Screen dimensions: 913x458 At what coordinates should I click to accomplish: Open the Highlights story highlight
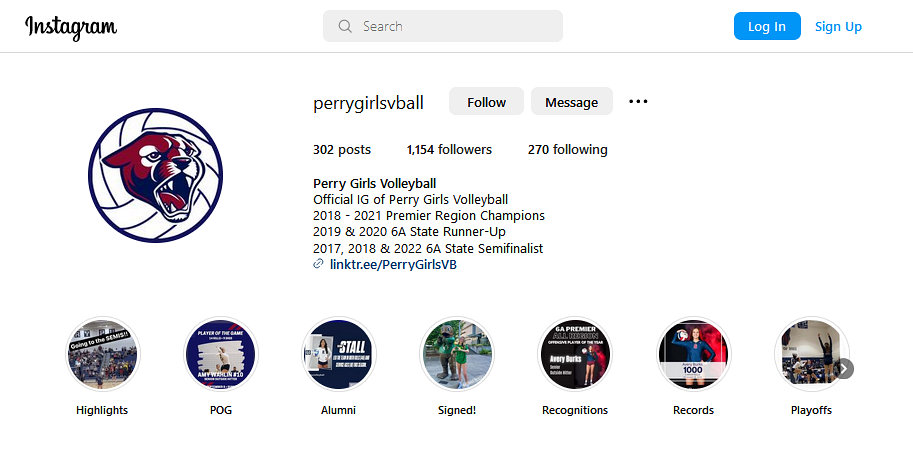[102, 355]
